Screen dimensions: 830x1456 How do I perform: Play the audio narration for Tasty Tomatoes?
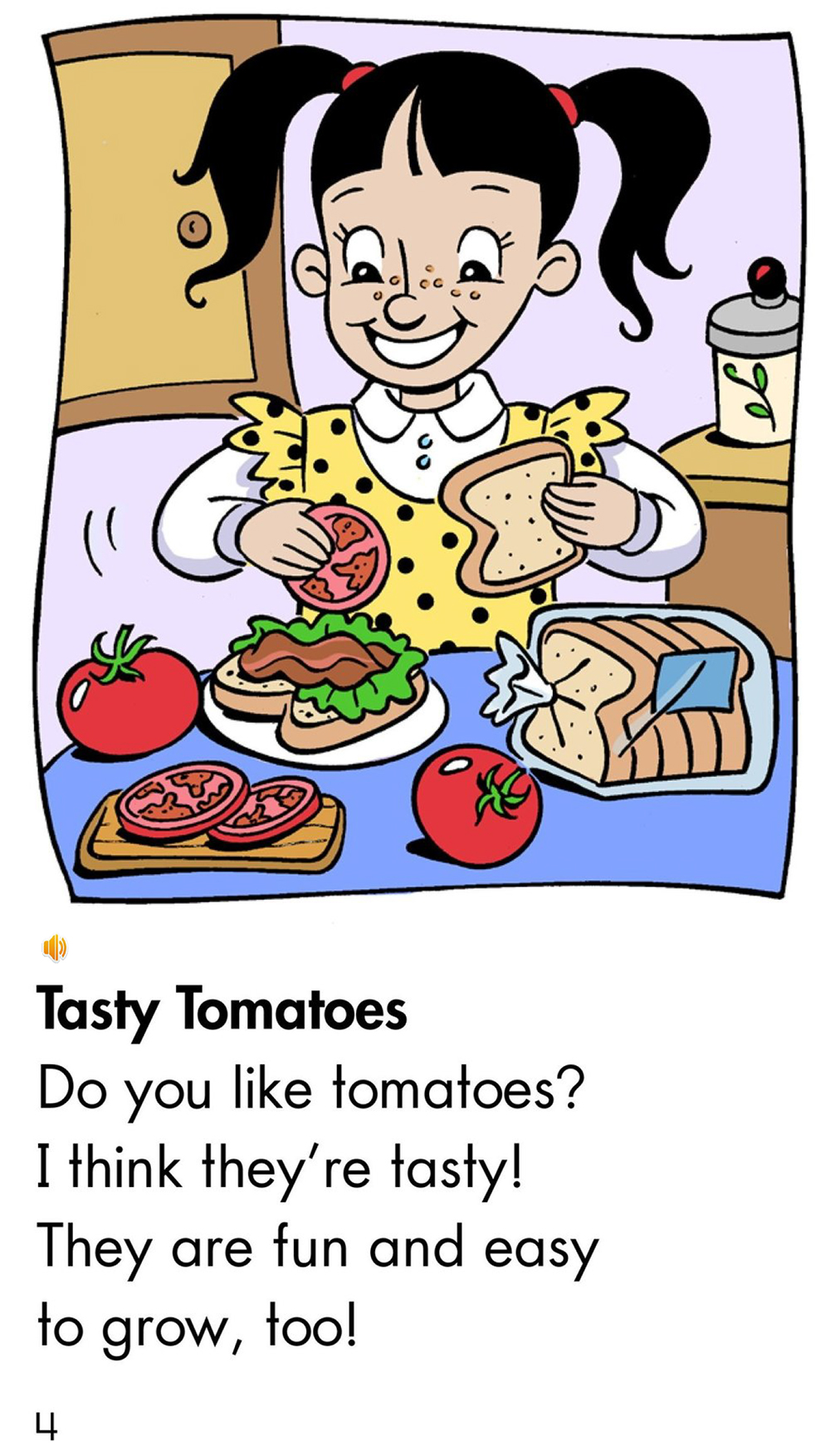(55, 947)
